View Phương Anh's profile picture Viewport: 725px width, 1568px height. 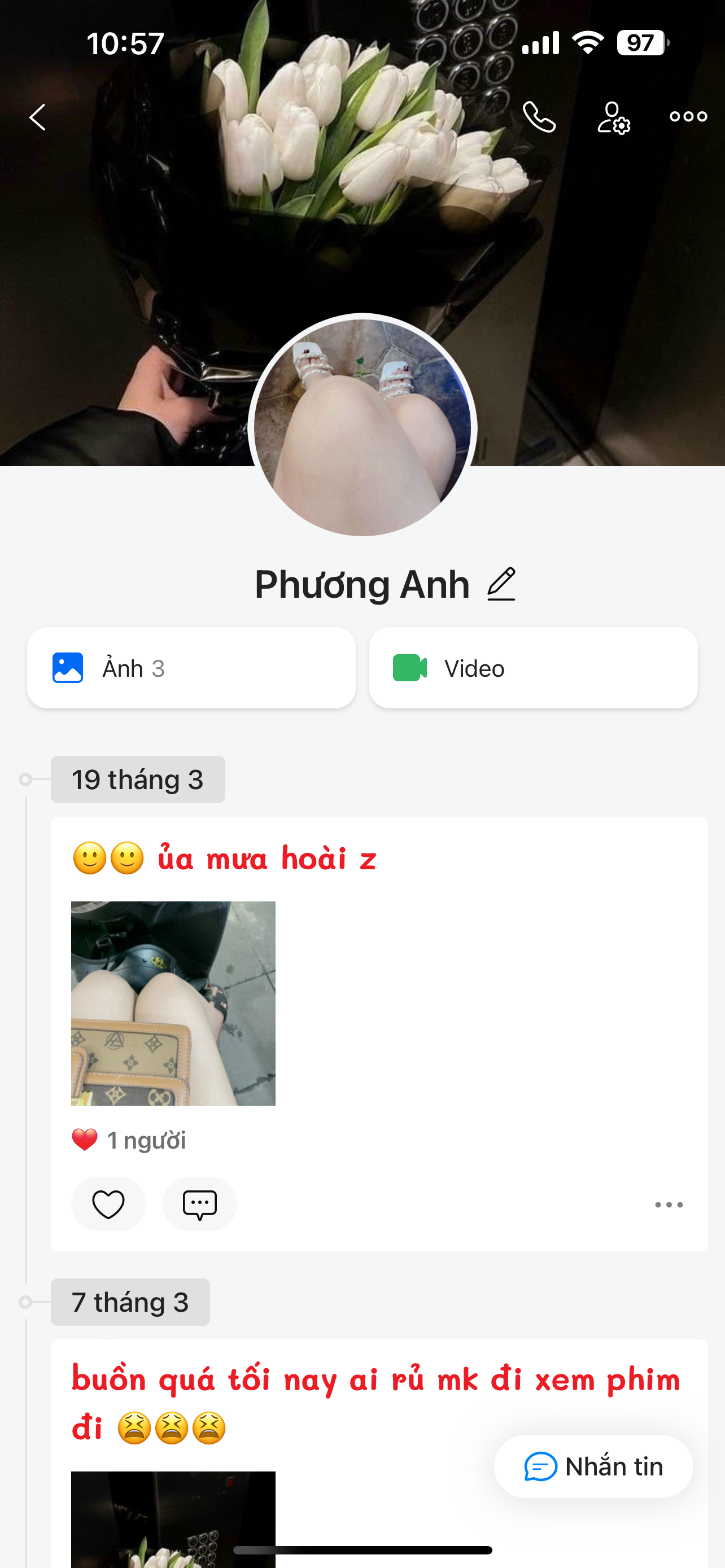362,426
